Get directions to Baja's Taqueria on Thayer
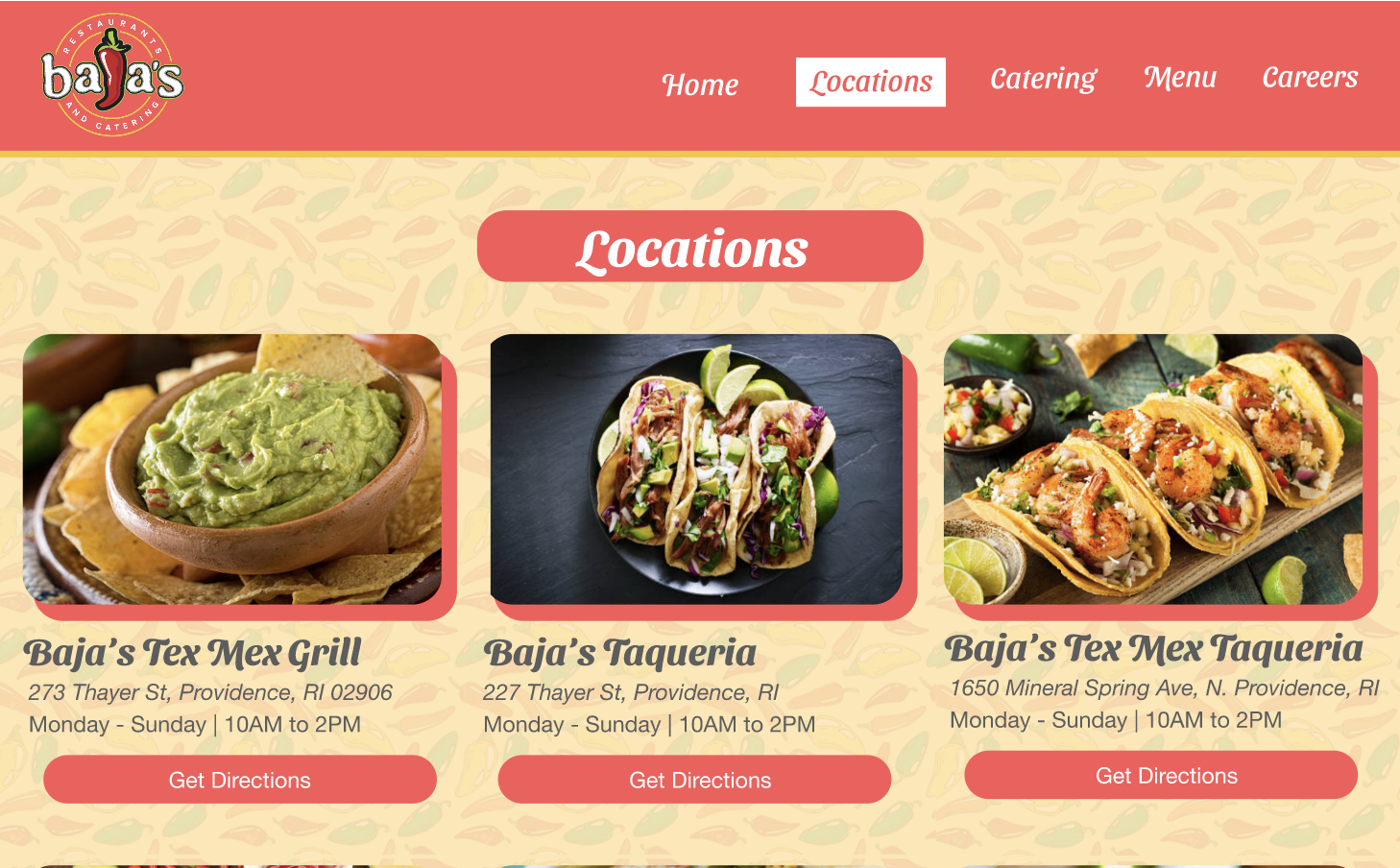The image size is (1400, 868). click(700, 780)
